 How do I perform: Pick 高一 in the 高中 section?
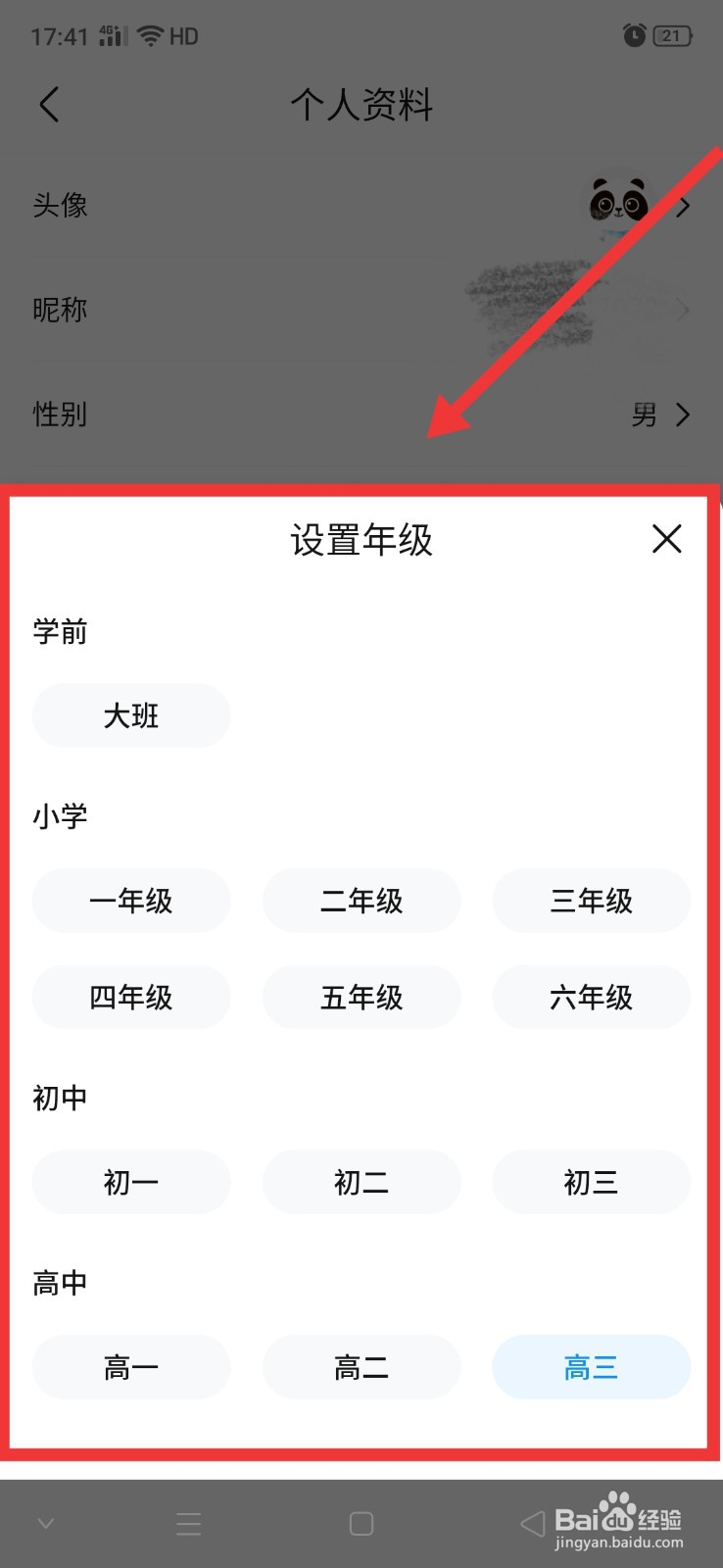click(131, 1367)
